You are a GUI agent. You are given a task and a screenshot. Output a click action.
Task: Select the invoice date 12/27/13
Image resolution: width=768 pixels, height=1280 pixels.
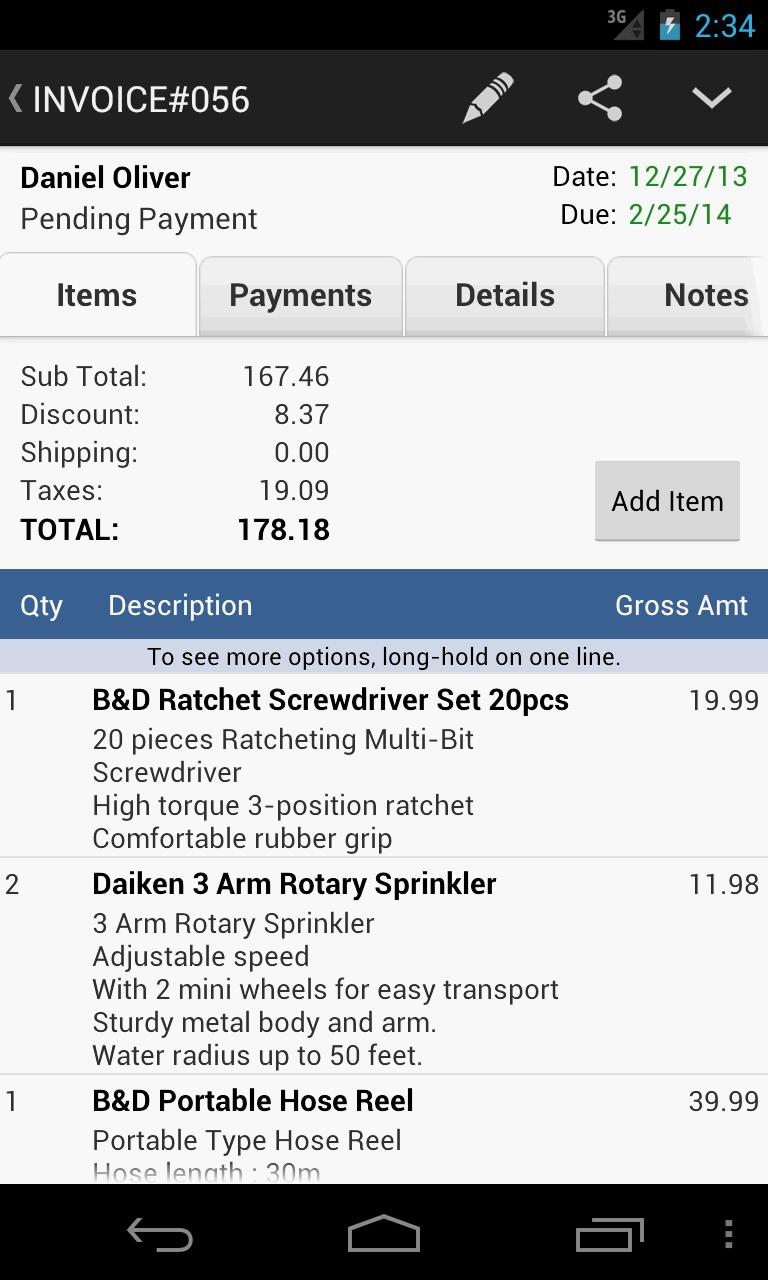(x=690, y=176)
